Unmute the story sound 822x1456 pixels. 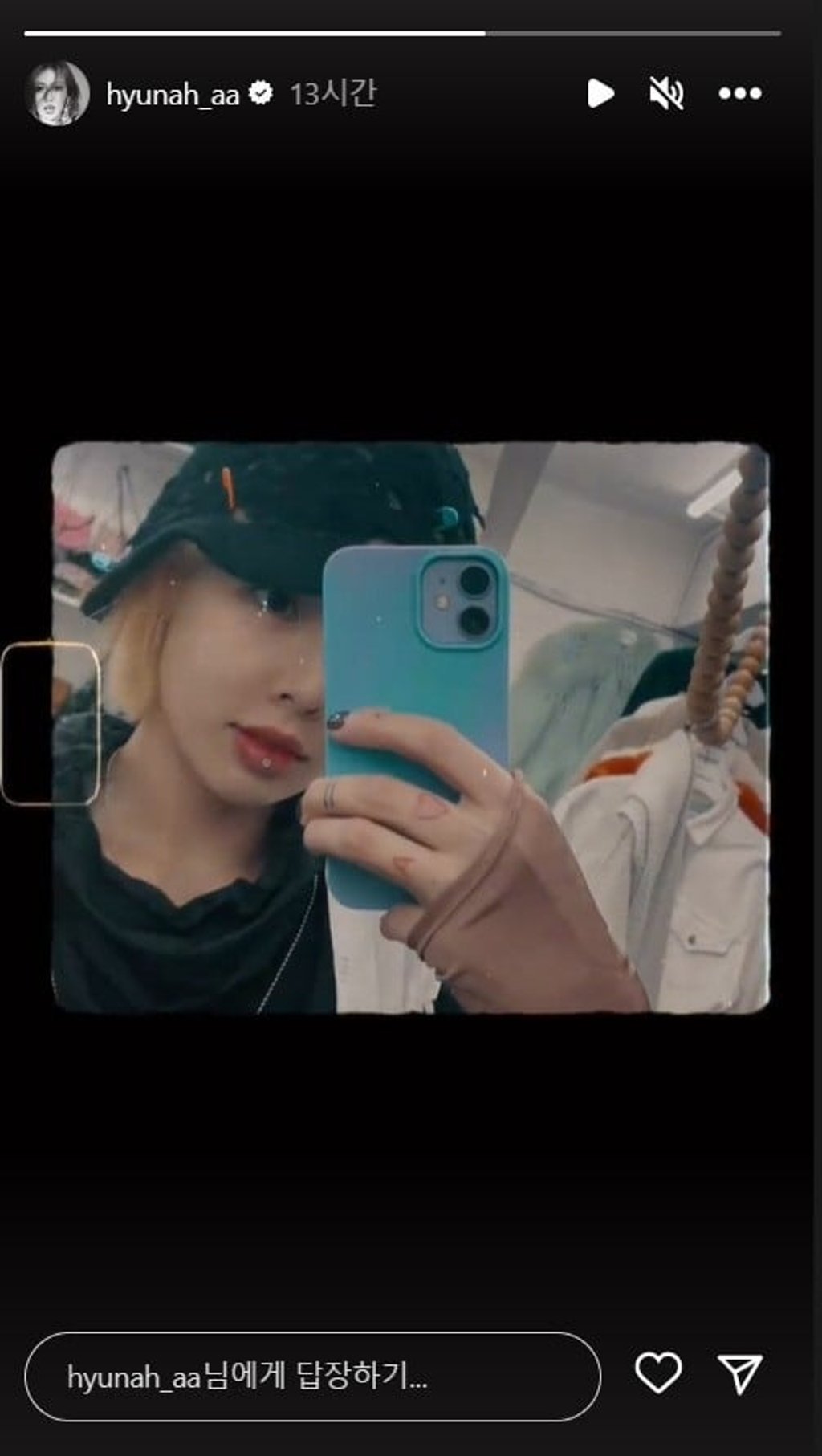pos(665,93)
